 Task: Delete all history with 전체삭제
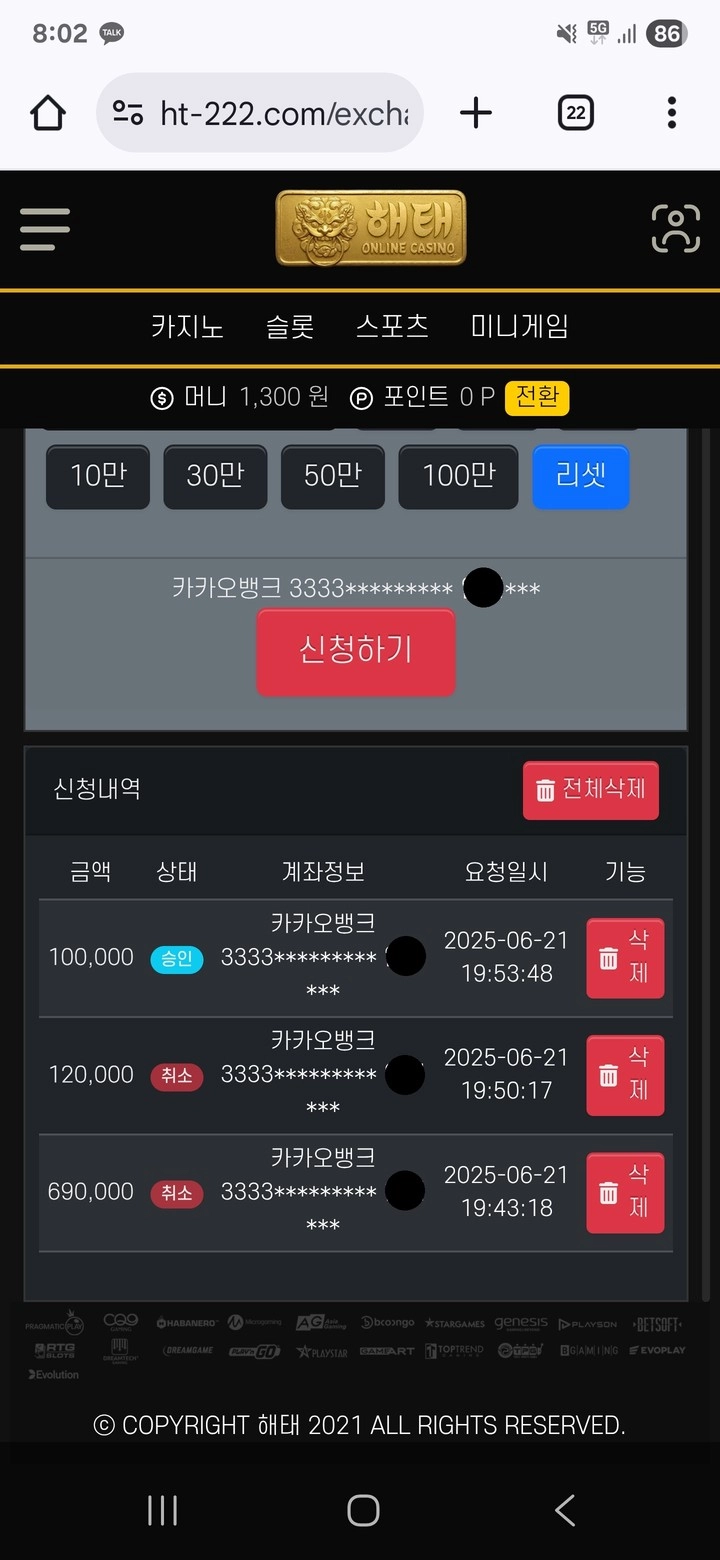pos(590,790)
